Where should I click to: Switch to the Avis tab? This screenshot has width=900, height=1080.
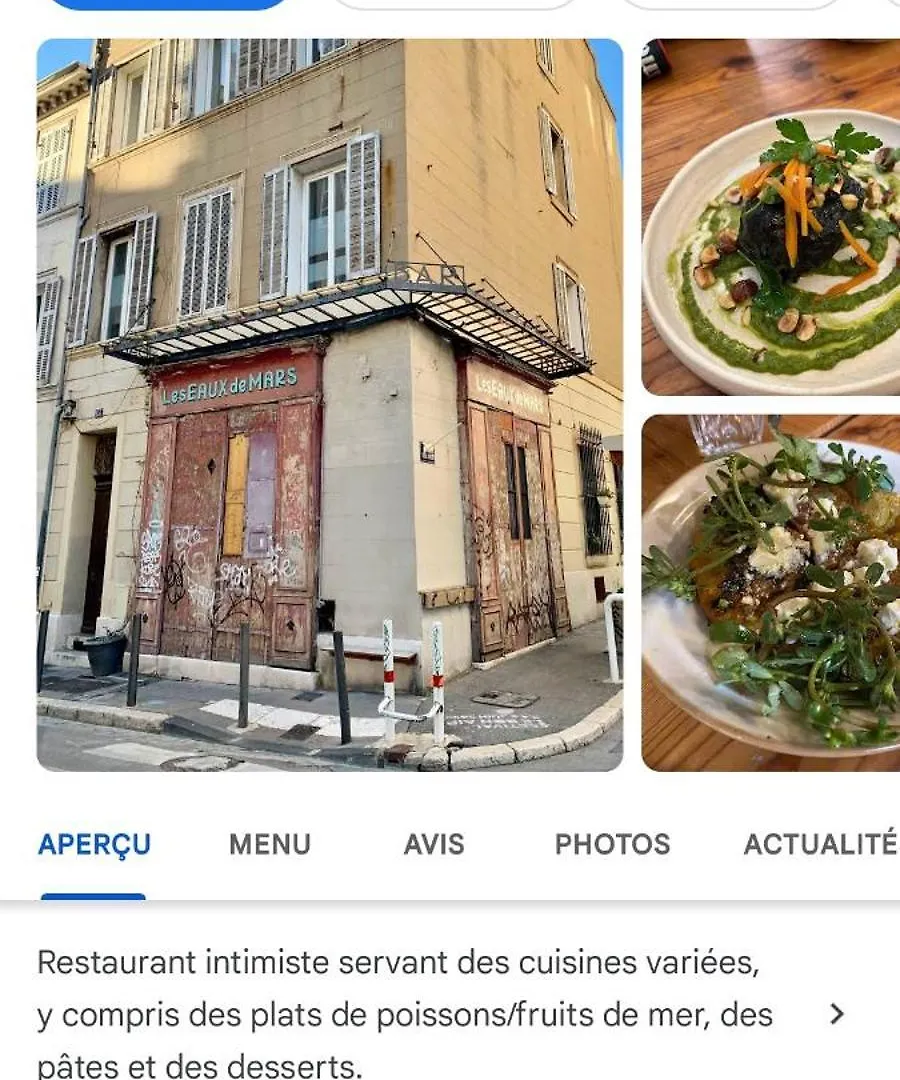(434, 844)
